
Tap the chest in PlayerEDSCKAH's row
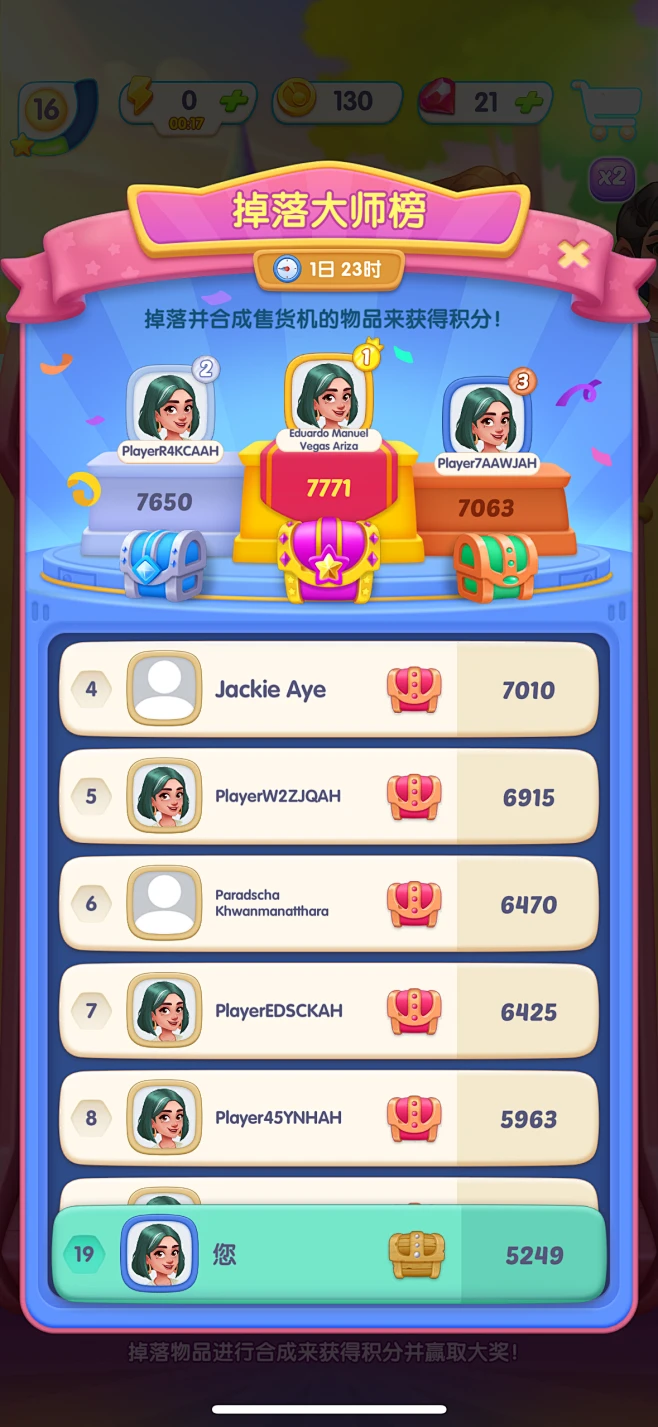(414, 1011)
